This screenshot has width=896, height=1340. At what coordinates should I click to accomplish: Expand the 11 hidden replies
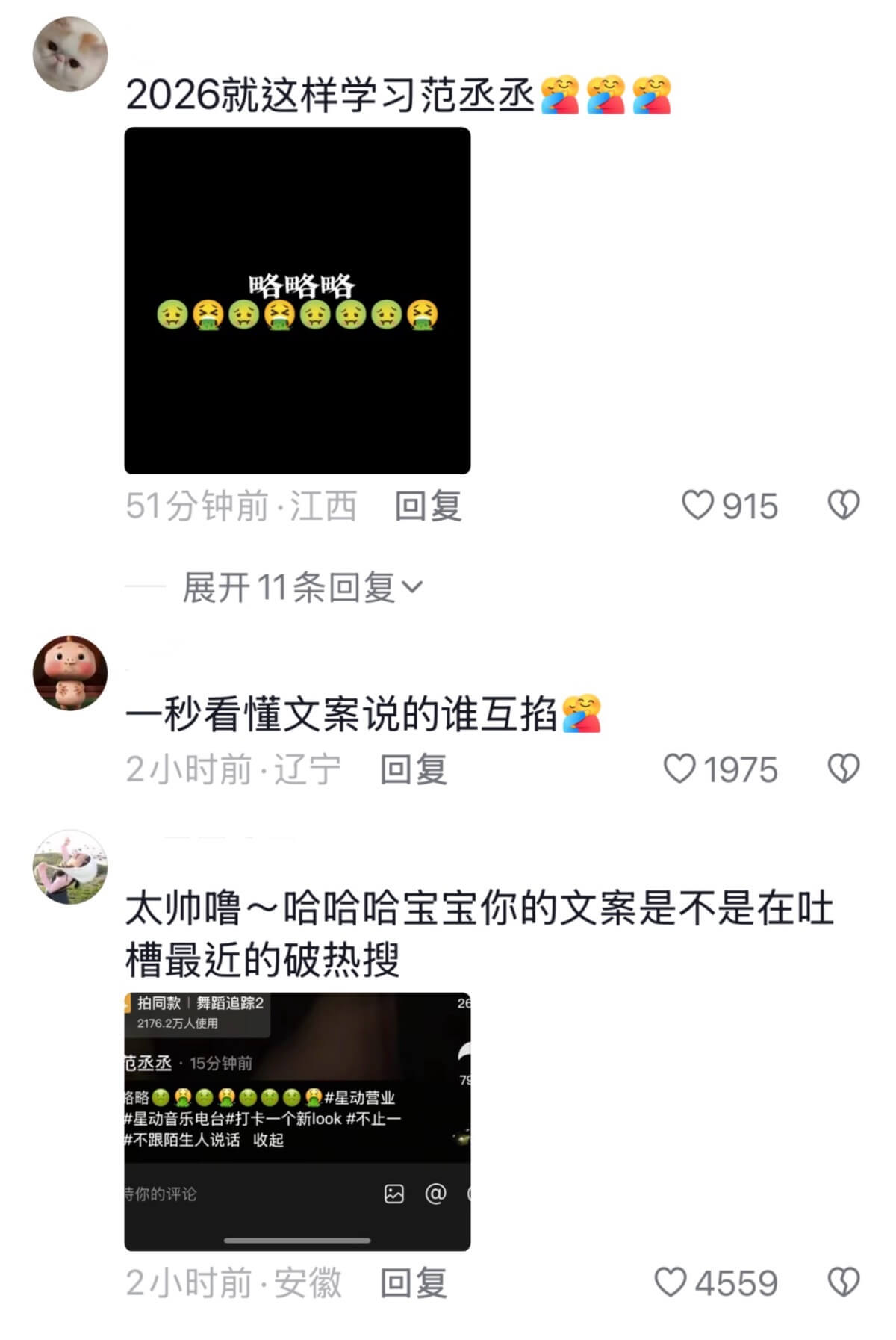pyautogui.click(x=302, y=587)
